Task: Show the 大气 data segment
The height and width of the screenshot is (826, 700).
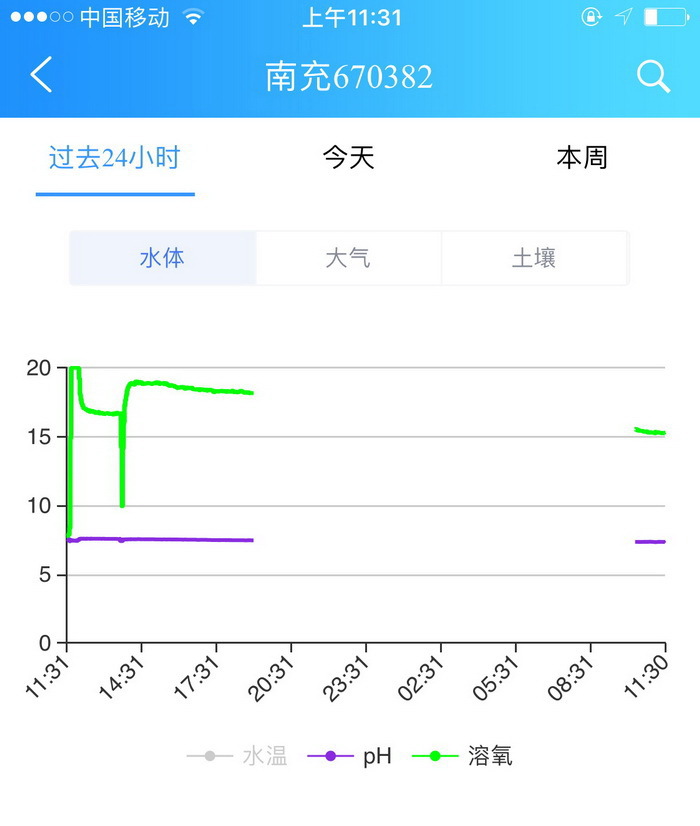Action: [348, 258]
